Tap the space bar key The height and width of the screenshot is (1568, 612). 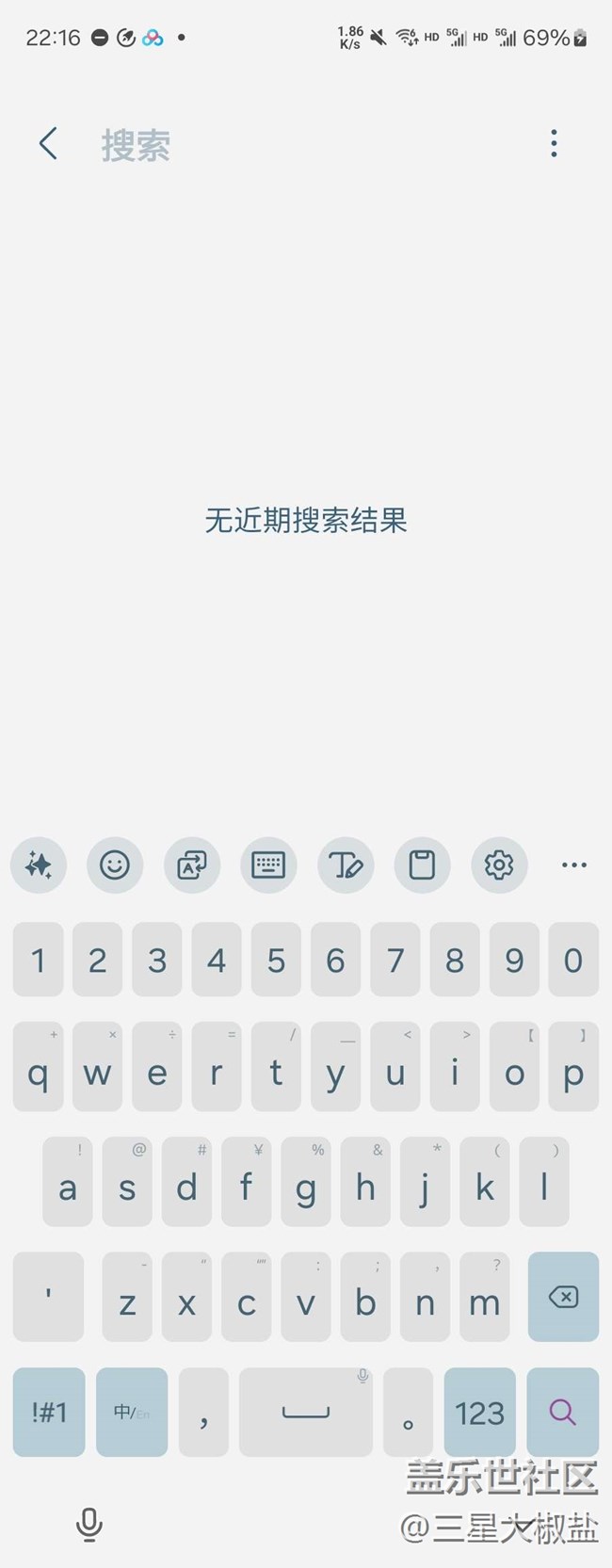(x=306, y=1412)
